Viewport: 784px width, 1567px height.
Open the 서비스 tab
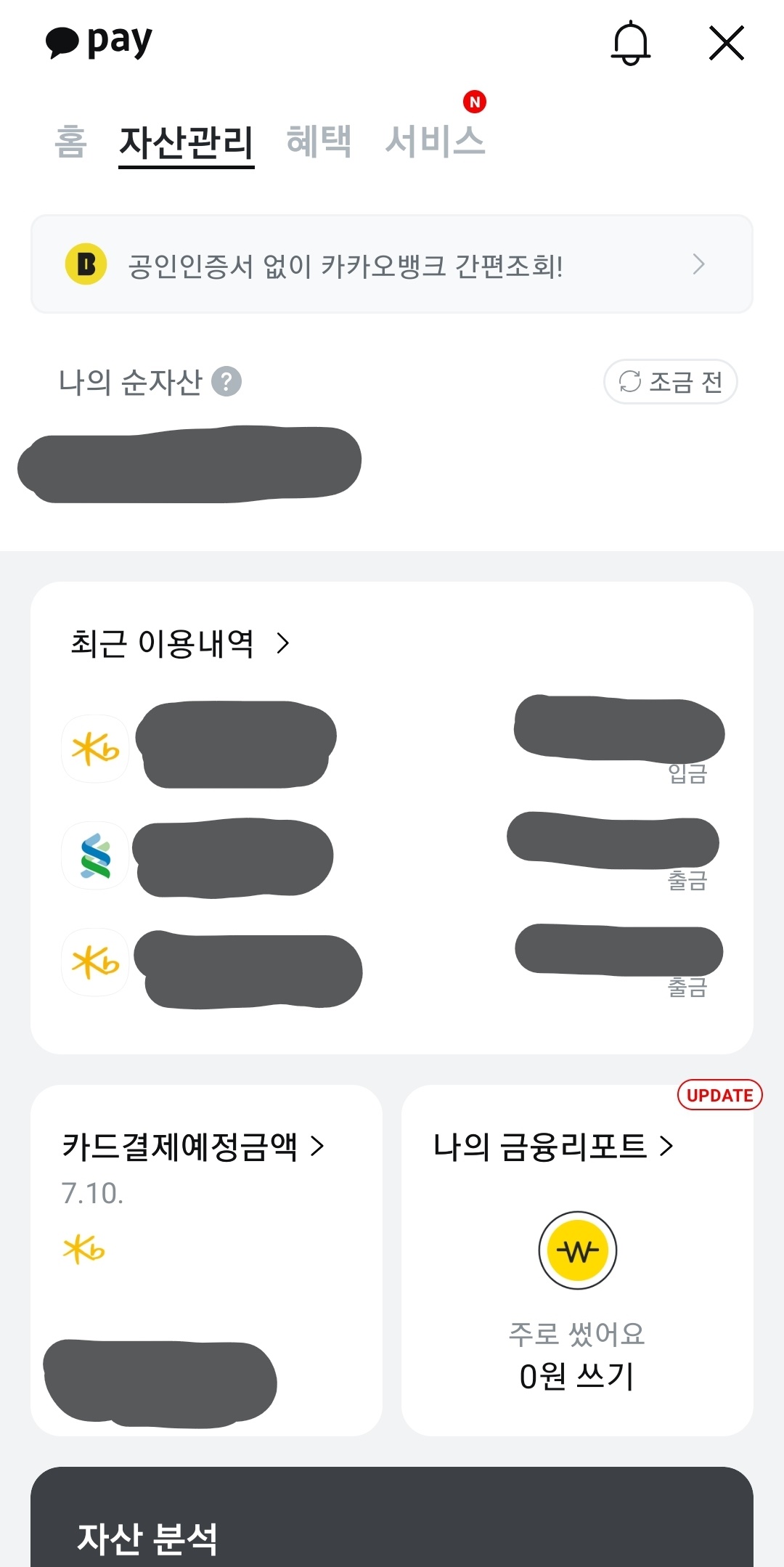point(435,142)
